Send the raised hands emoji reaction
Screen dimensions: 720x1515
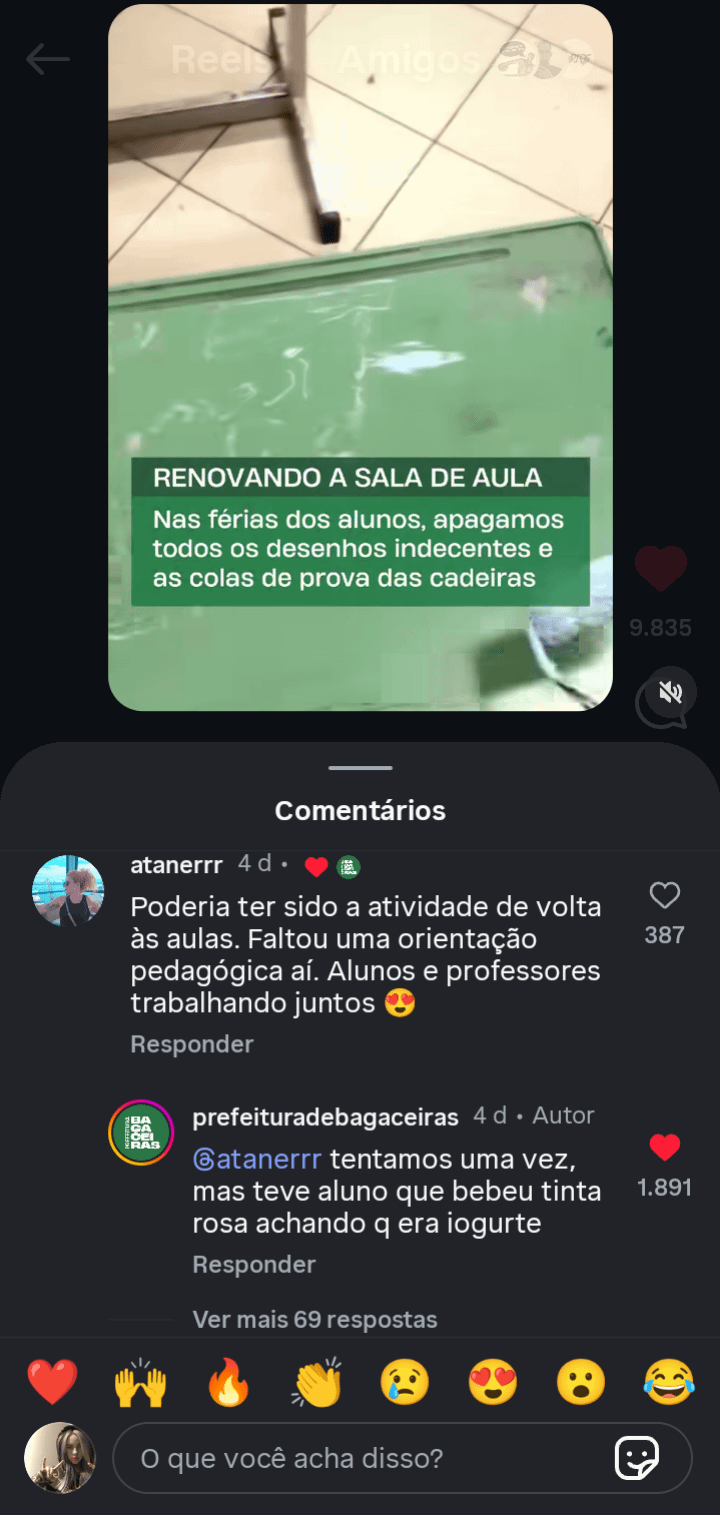(x=140, y=1383)
